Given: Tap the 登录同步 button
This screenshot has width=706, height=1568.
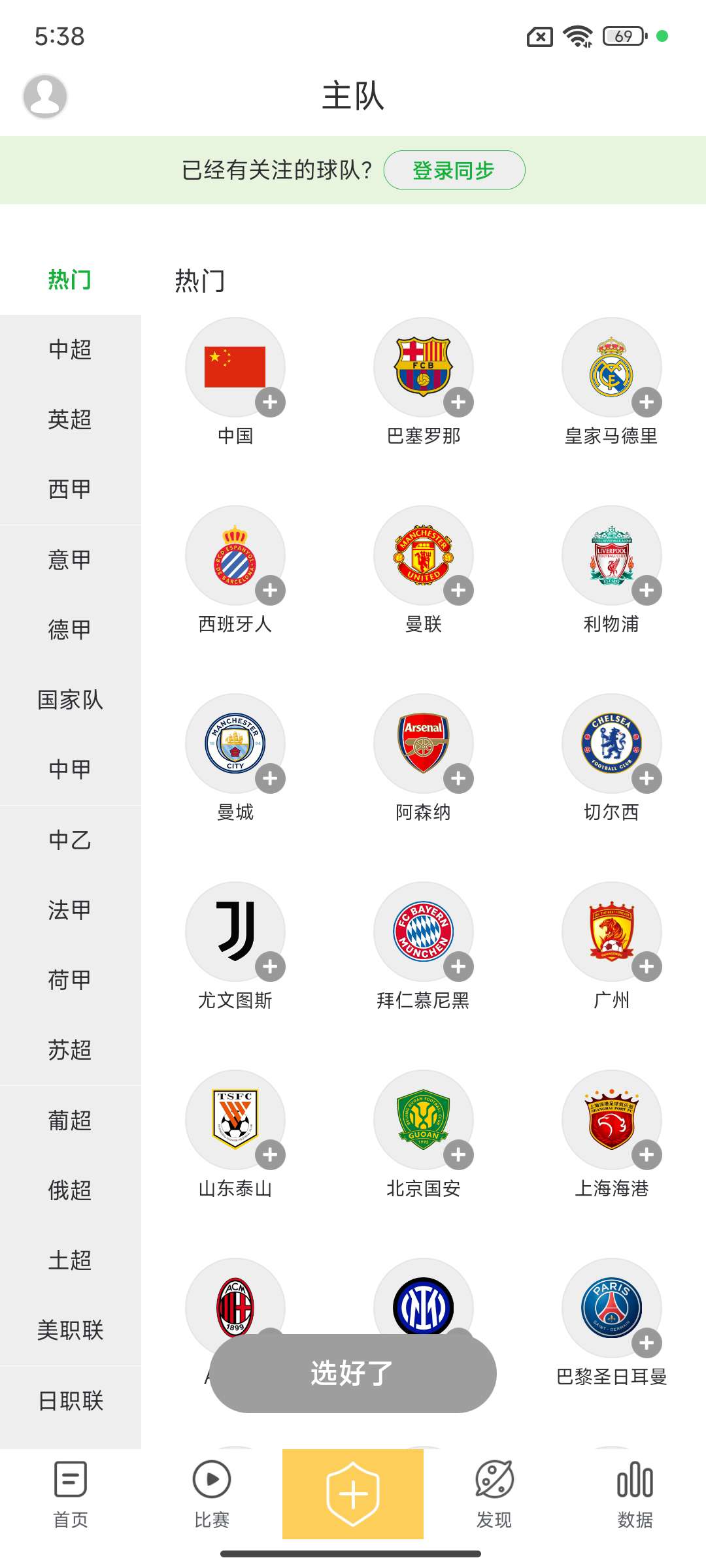Looking at the screenshot, I should 454,171.
